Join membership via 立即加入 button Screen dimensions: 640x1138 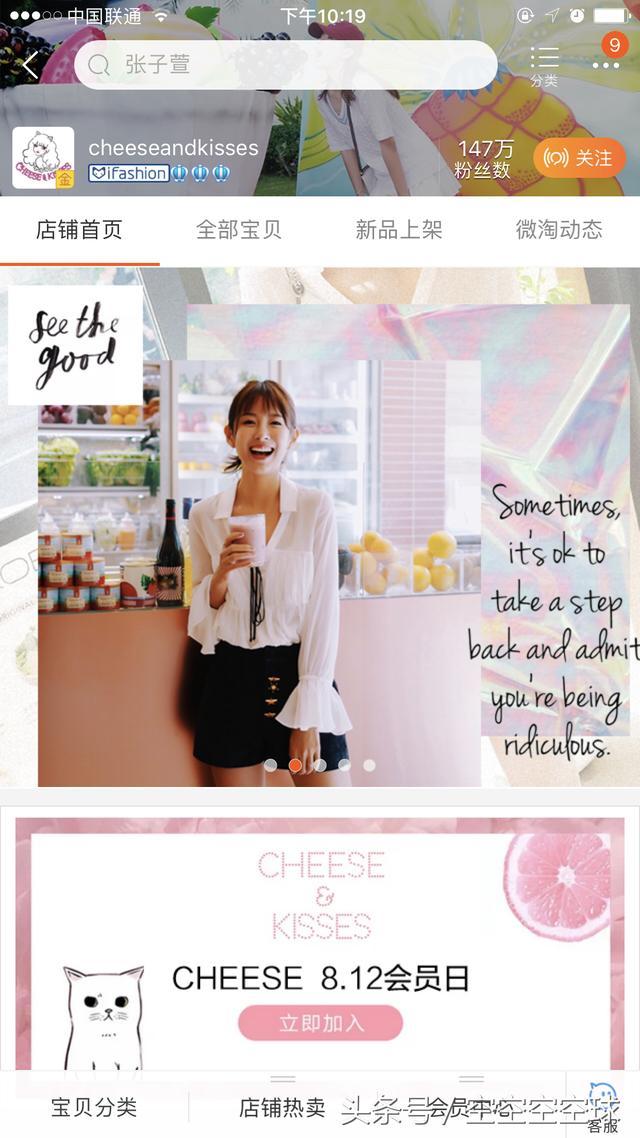tap(320, 1023)
